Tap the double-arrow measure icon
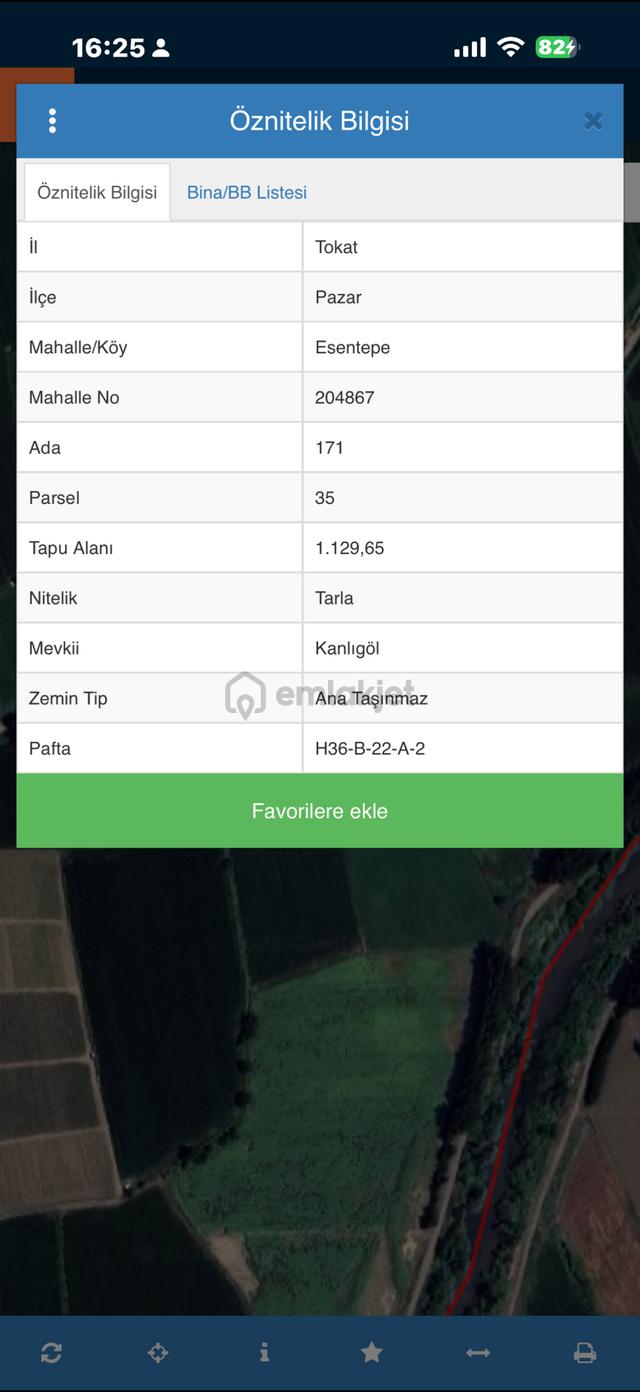 pos(478,1353)
